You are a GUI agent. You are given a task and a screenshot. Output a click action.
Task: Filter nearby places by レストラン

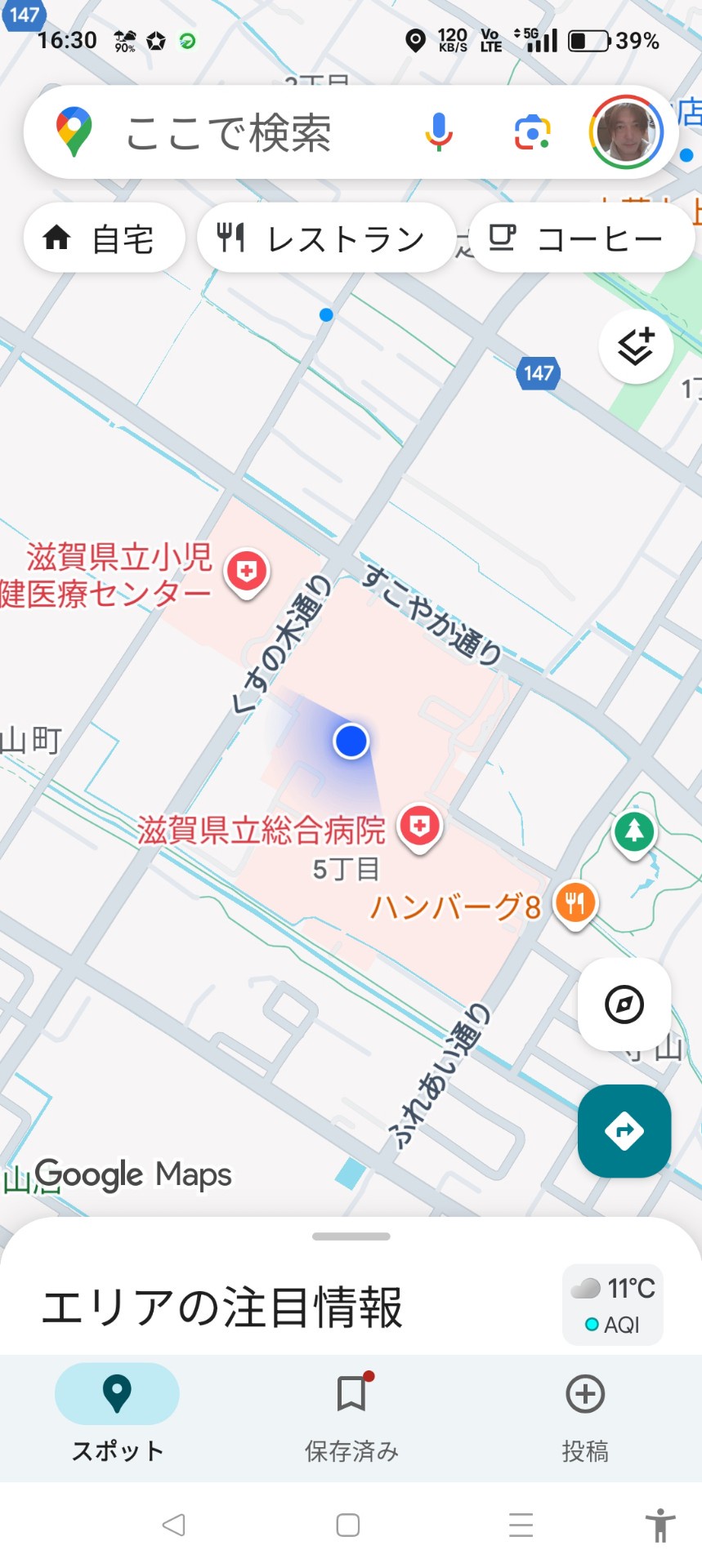click(325, 238)
